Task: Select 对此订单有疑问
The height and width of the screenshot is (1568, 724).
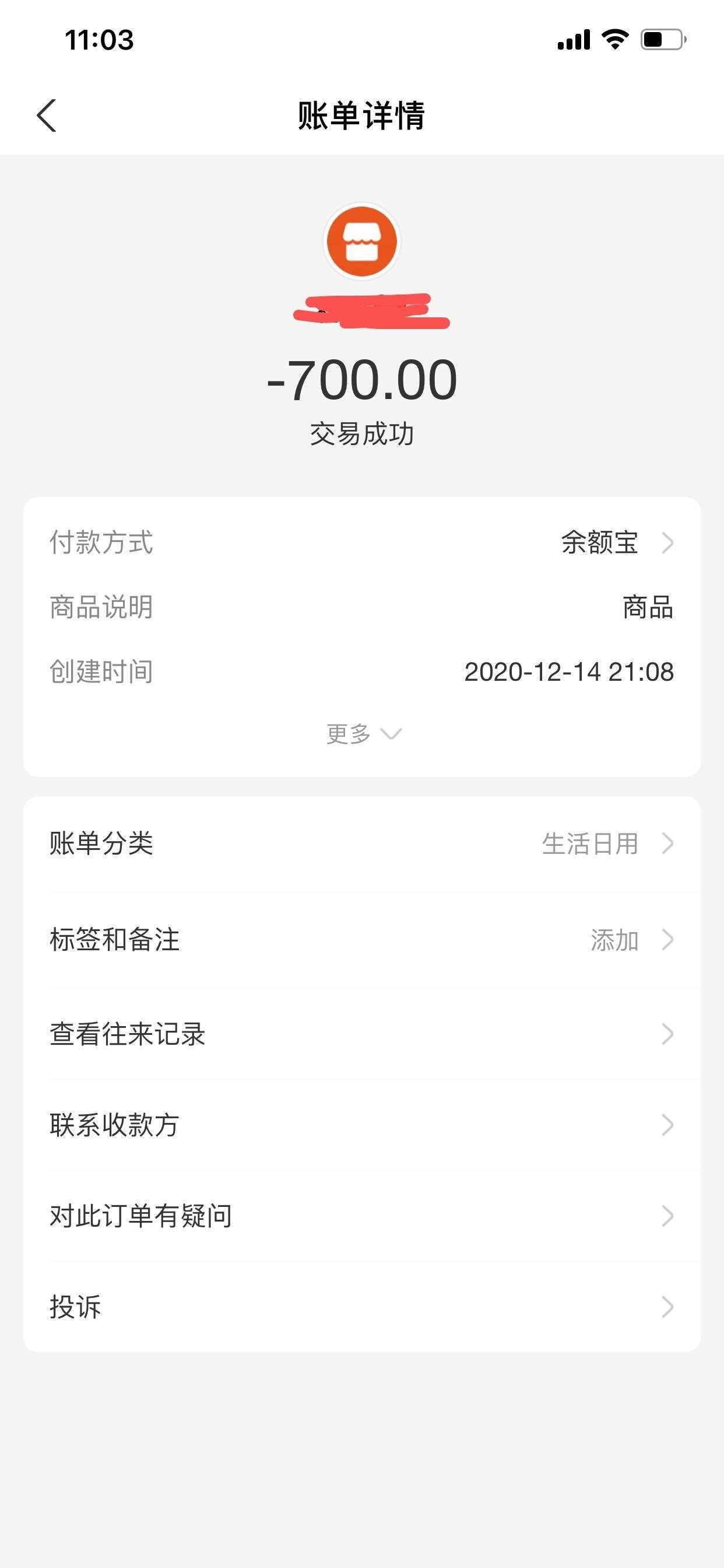Action: pos(362,1216)
